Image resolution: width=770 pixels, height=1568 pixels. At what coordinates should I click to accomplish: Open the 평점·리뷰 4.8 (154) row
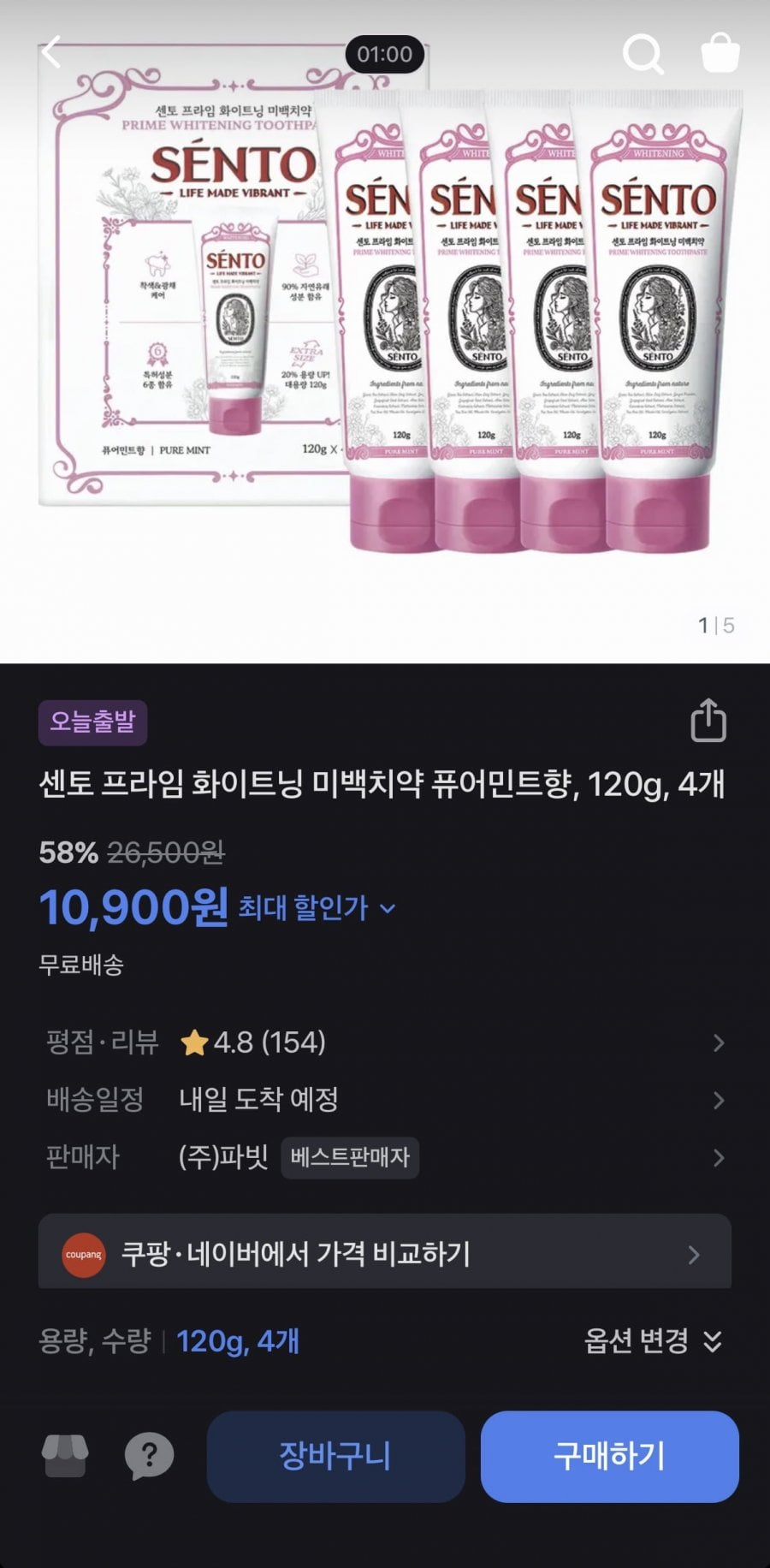pos(385,1042)
